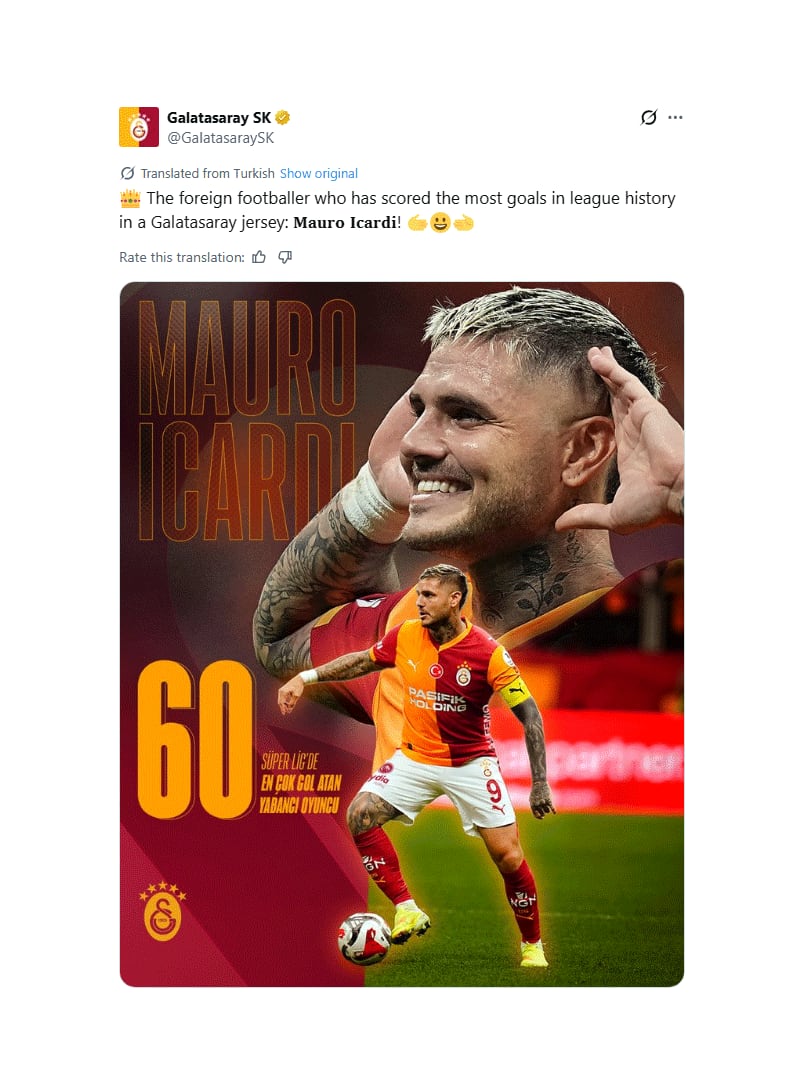Open the Mauro Icardi post image
The height and width of the screenshot is (1087, 800).
pyautogui.click(x=401, y=634)
